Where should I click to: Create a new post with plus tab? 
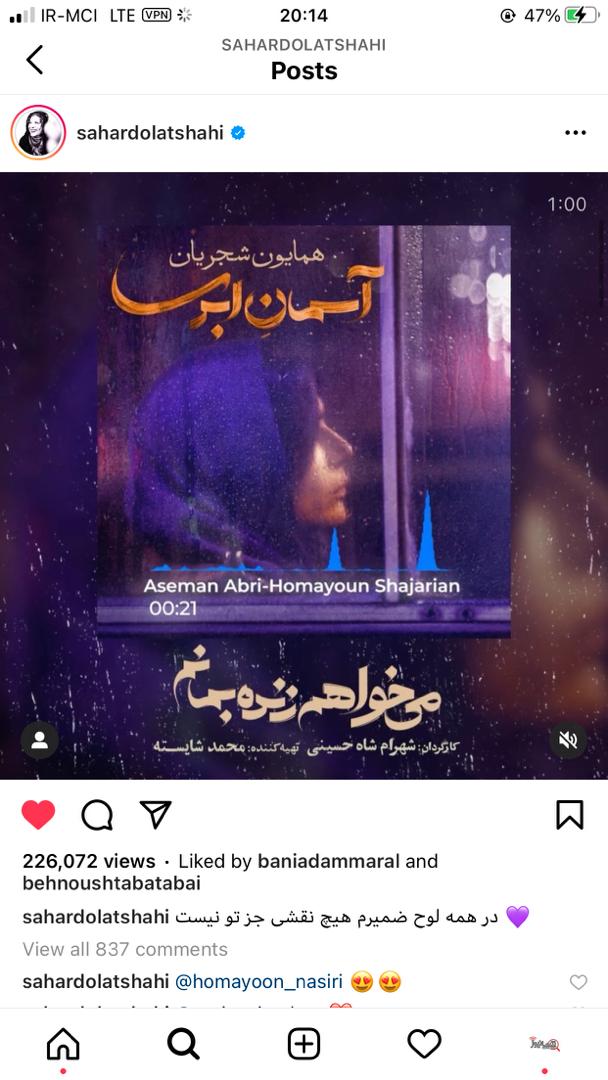pyautogui.click(x=304, y=1044)
